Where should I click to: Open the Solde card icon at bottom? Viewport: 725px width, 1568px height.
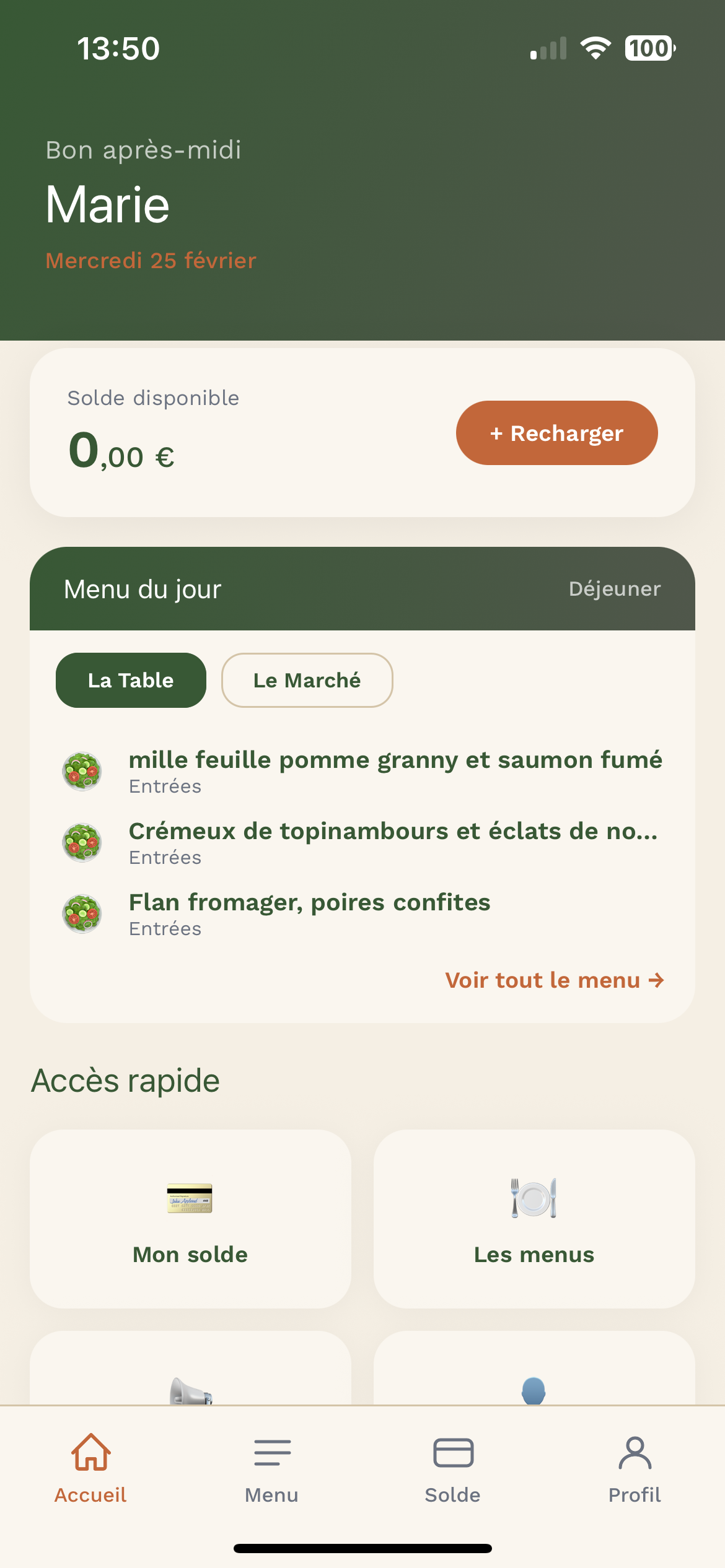[452, 1452]
